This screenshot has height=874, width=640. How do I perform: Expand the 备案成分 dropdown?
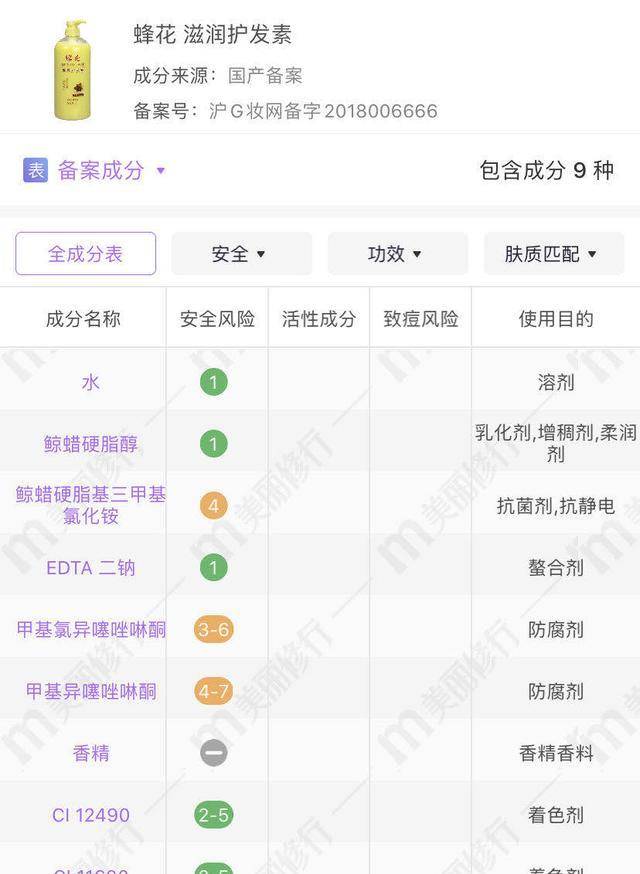tap(100, 171)
